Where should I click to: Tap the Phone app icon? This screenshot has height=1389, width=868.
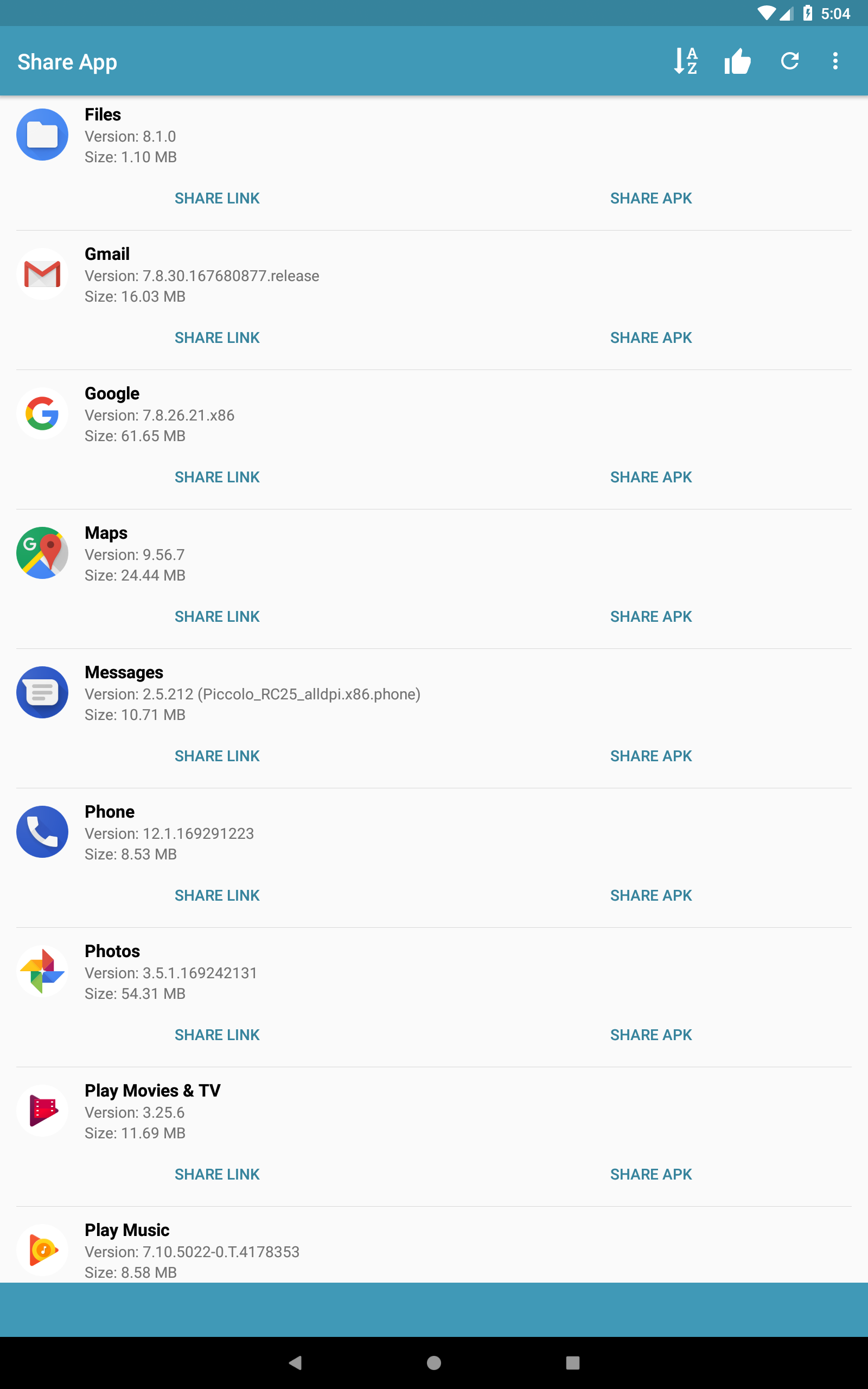pyautogui.click(x=42, y=832)
